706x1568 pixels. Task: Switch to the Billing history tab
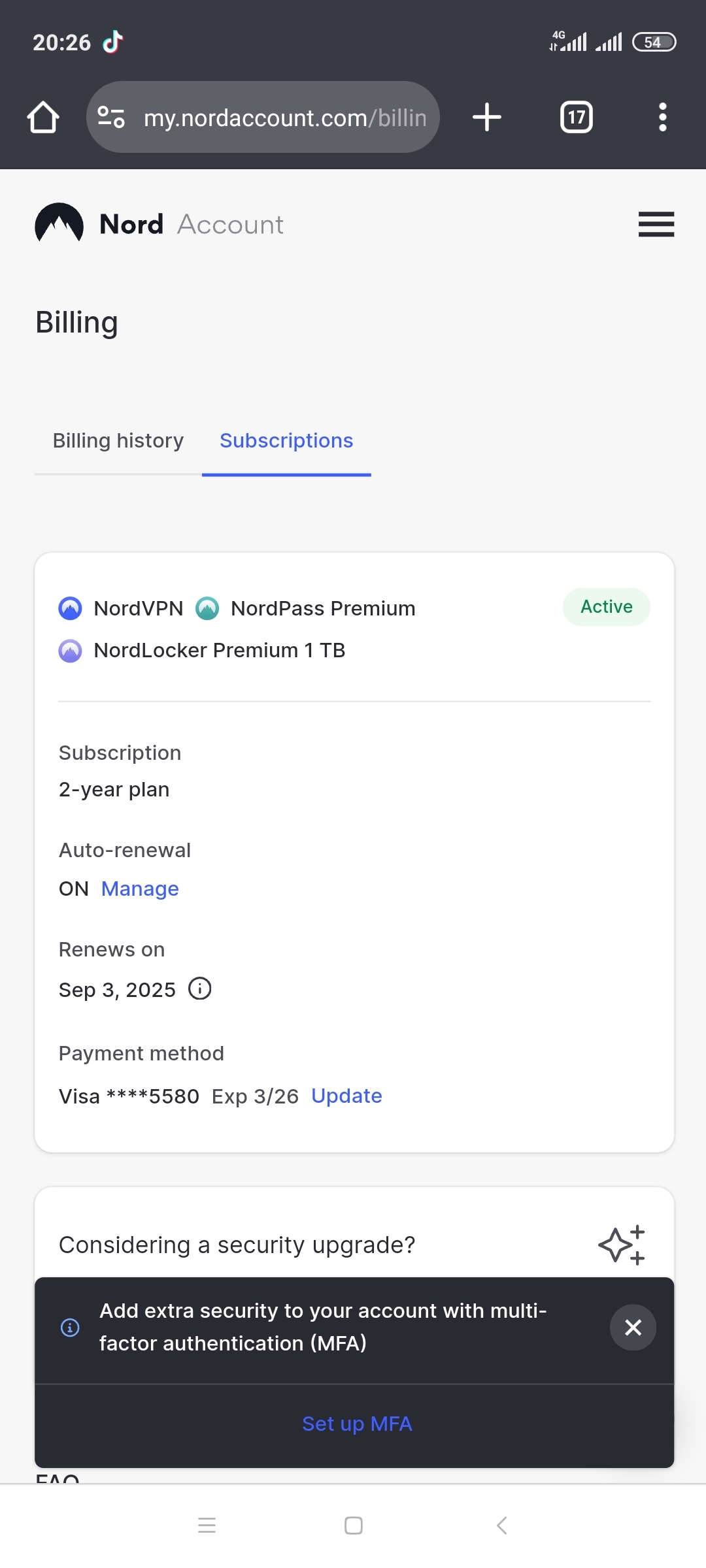point(118,441)
